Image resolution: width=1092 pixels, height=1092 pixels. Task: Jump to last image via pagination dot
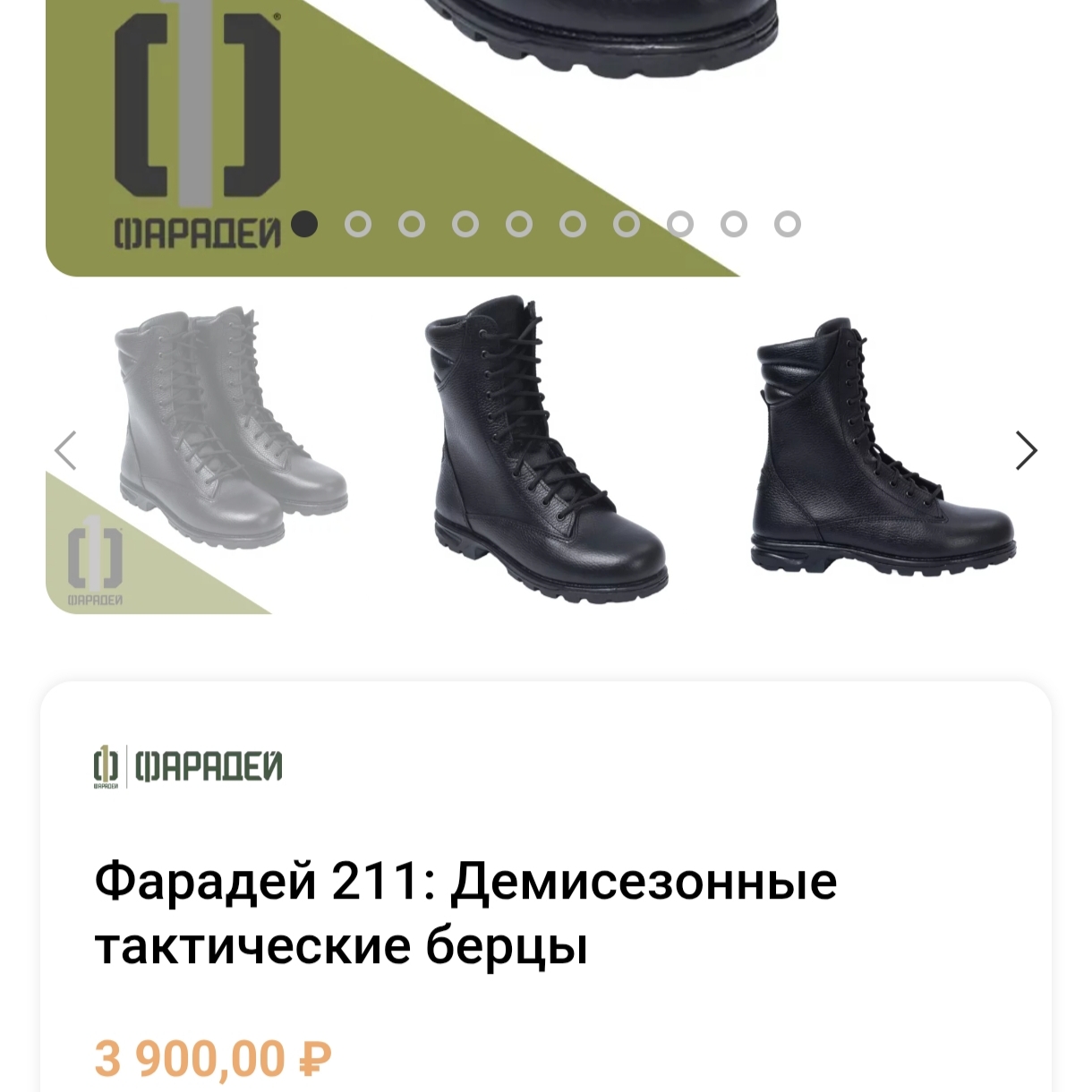(x=788, y=224)
